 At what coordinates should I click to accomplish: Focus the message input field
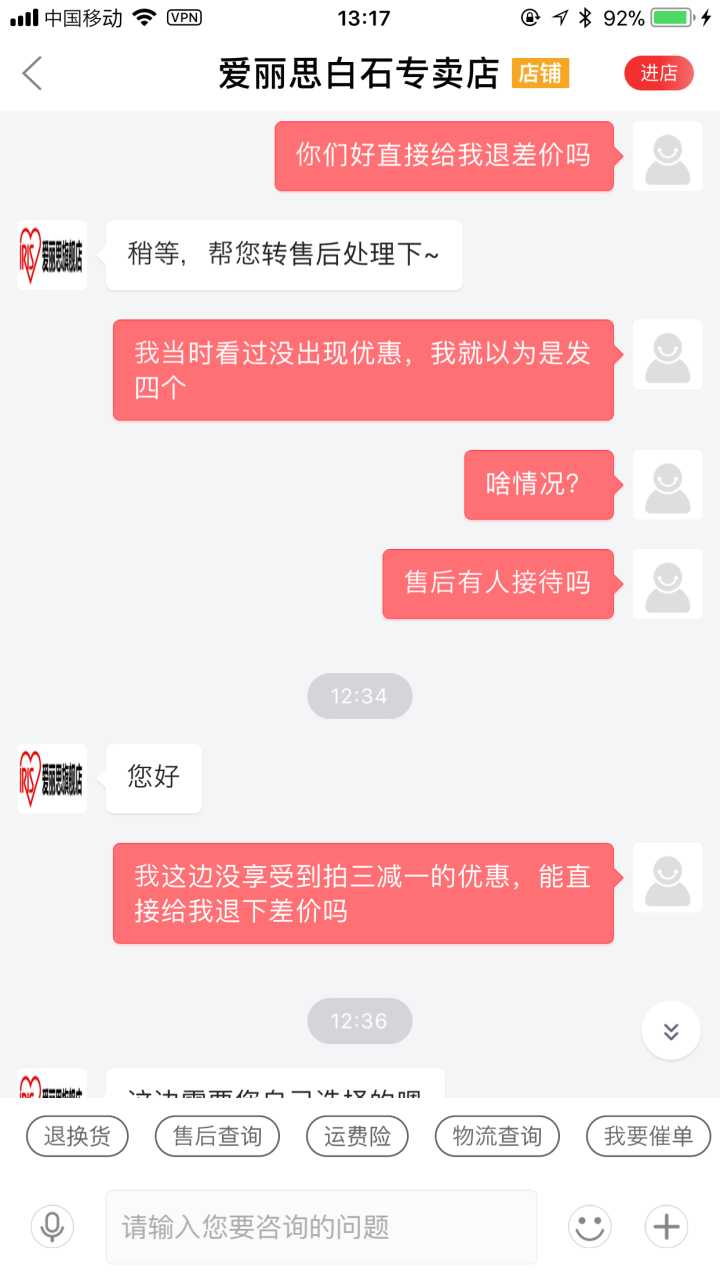point(321,1226)
